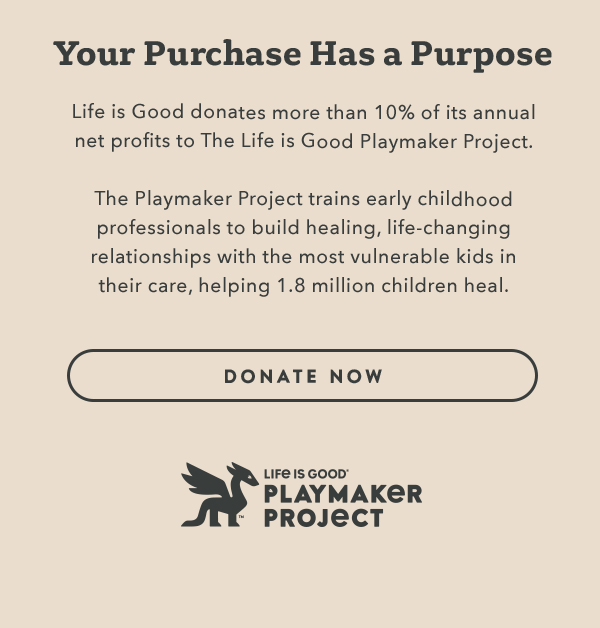Tap the Donate Now button

coord(302,376)
